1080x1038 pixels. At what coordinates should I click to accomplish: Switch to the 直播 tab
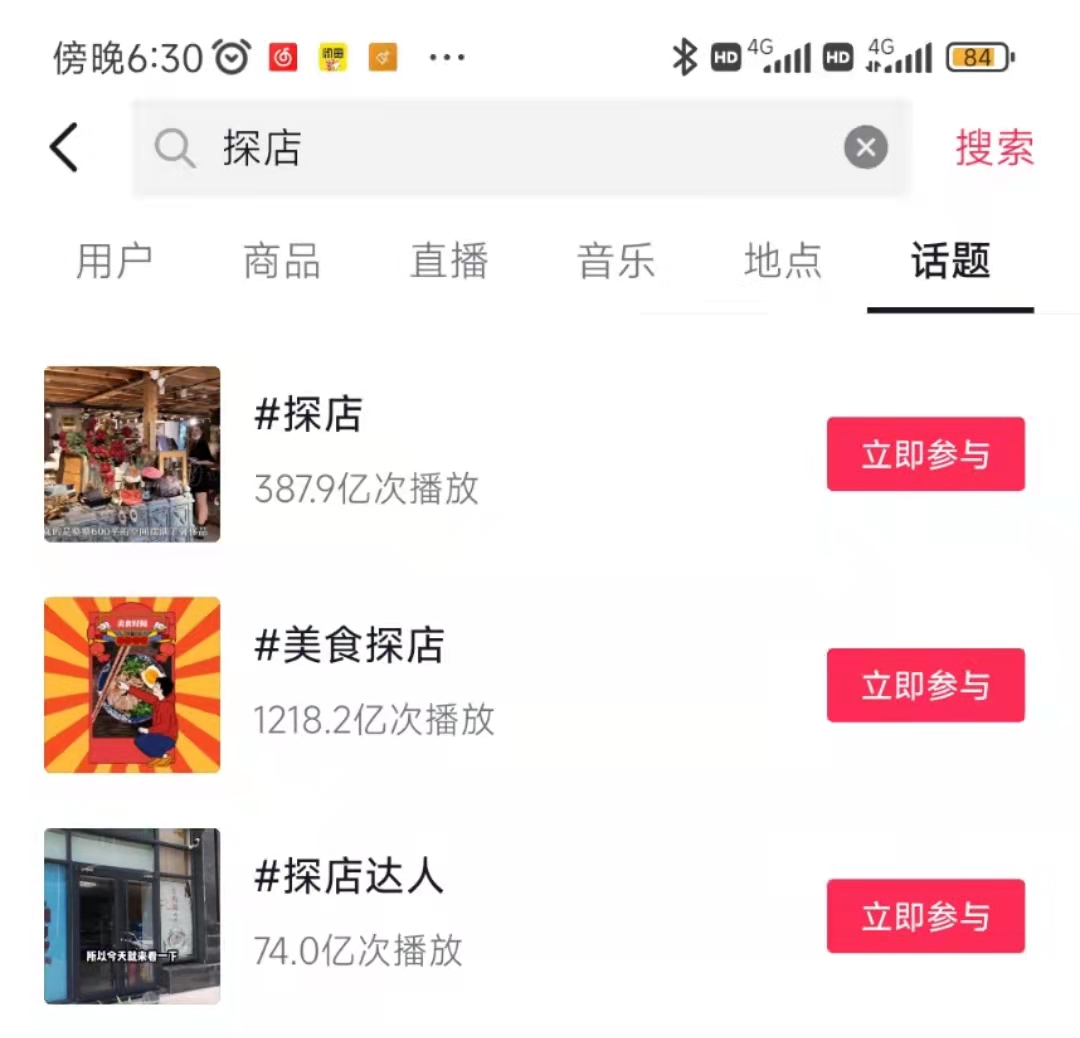pos(449,261)
